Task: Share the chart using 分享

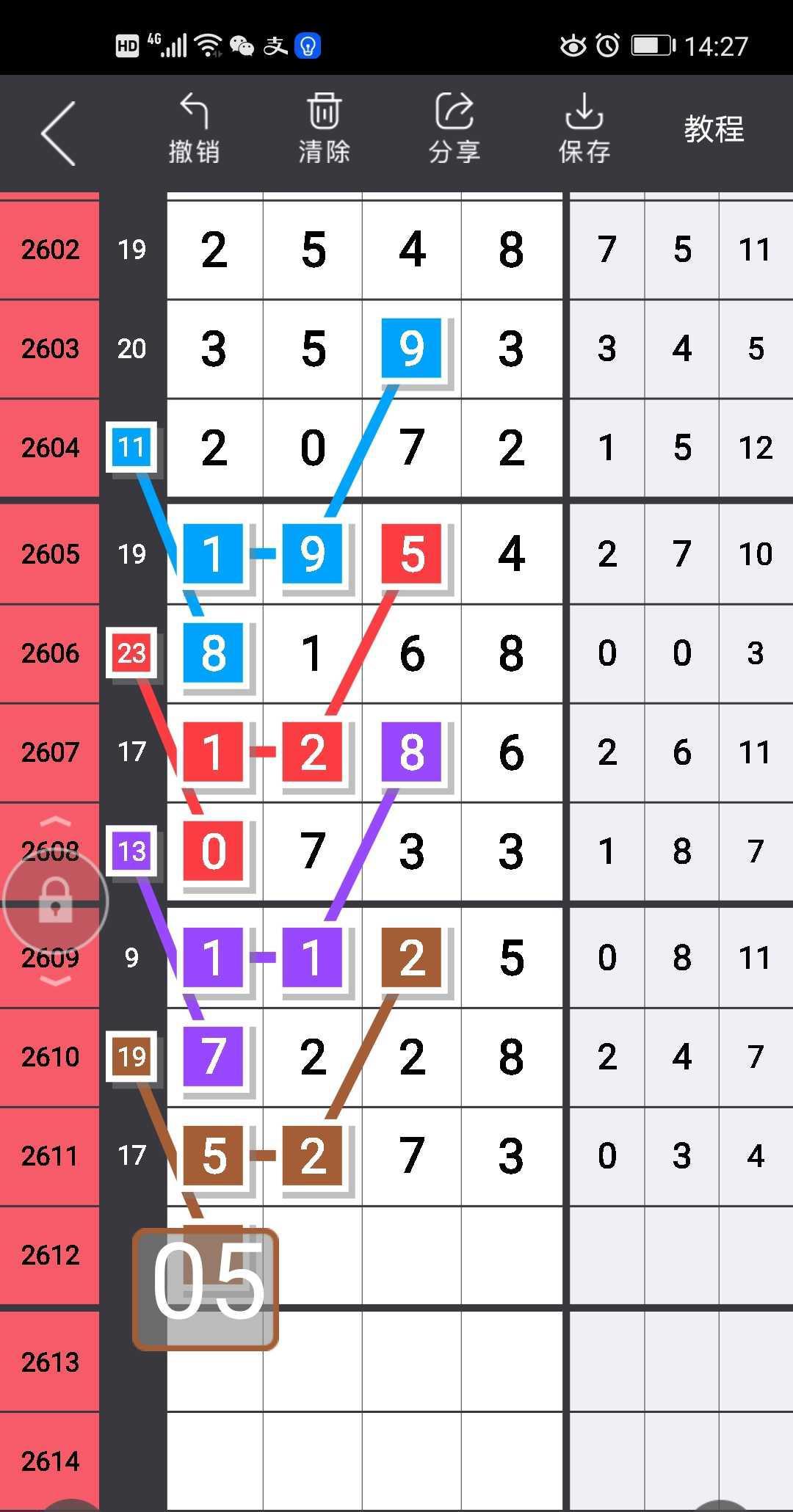Action: 454,129
